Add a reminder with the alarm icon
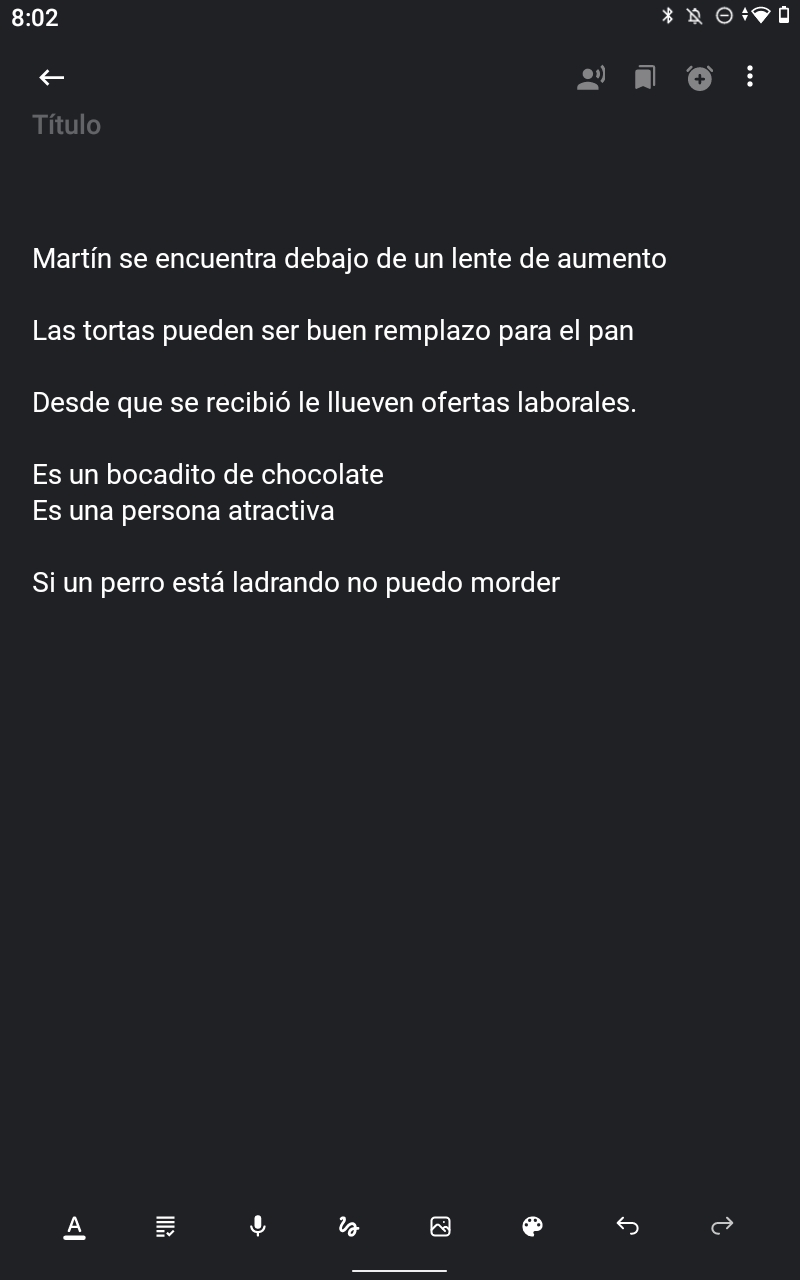The image size is (800, 1280). pos(699,77)
